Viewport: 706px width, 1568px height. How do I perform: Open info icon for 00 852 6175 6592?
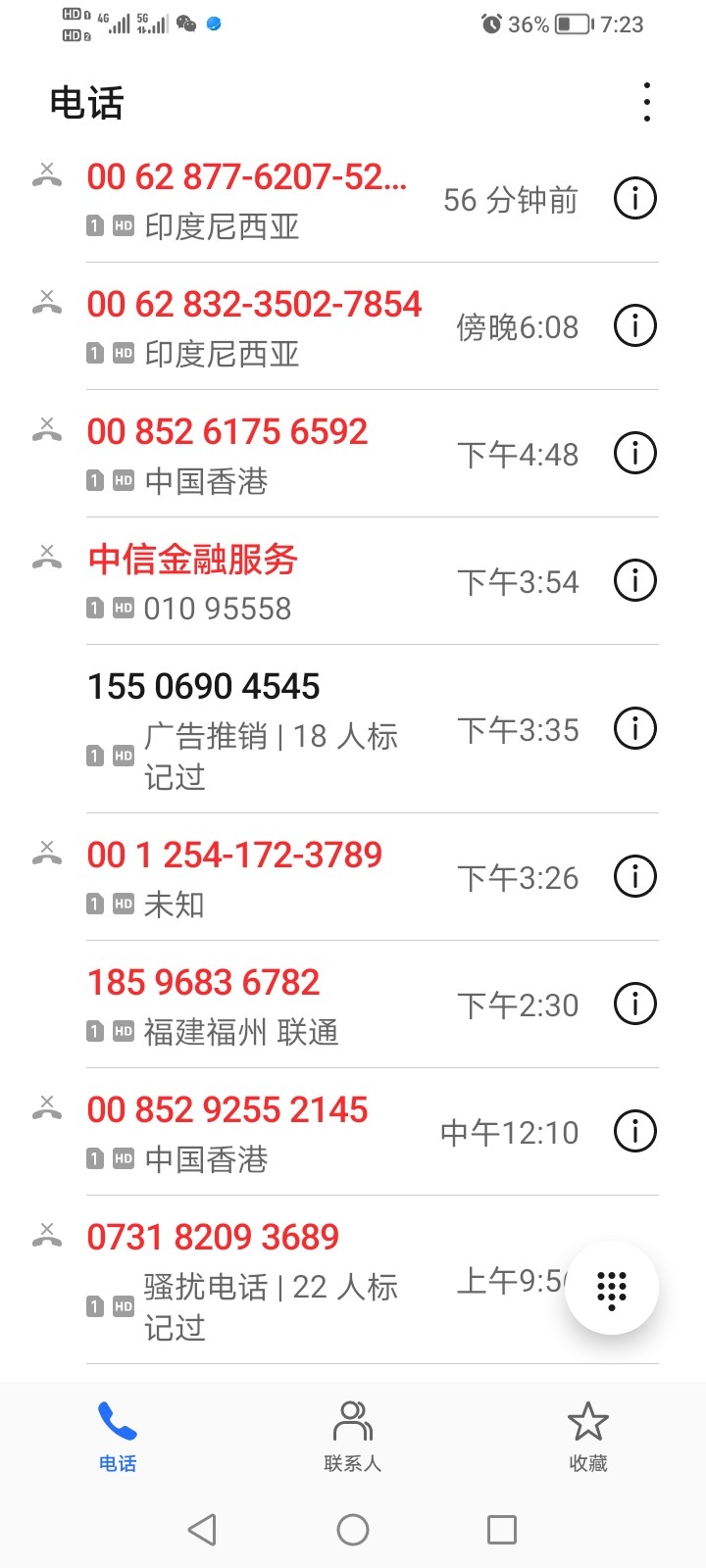coord(635,453)
